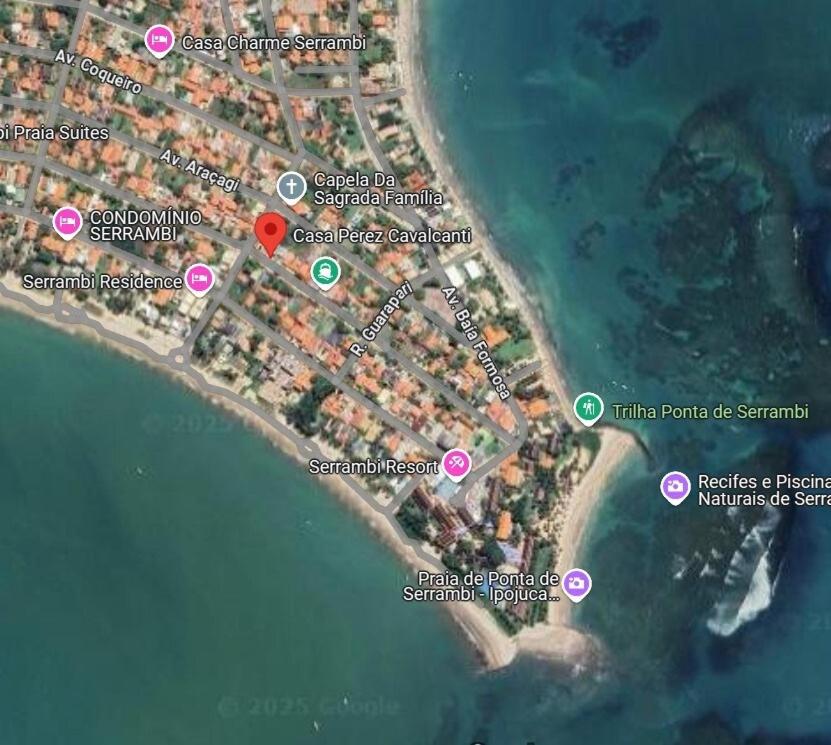Image resolution: width=831 pixels, height=745 pixels.
Task: Open the Praia de Ponta de Serrambi marker
Action: pyautogui.click(x=575, y=583)
